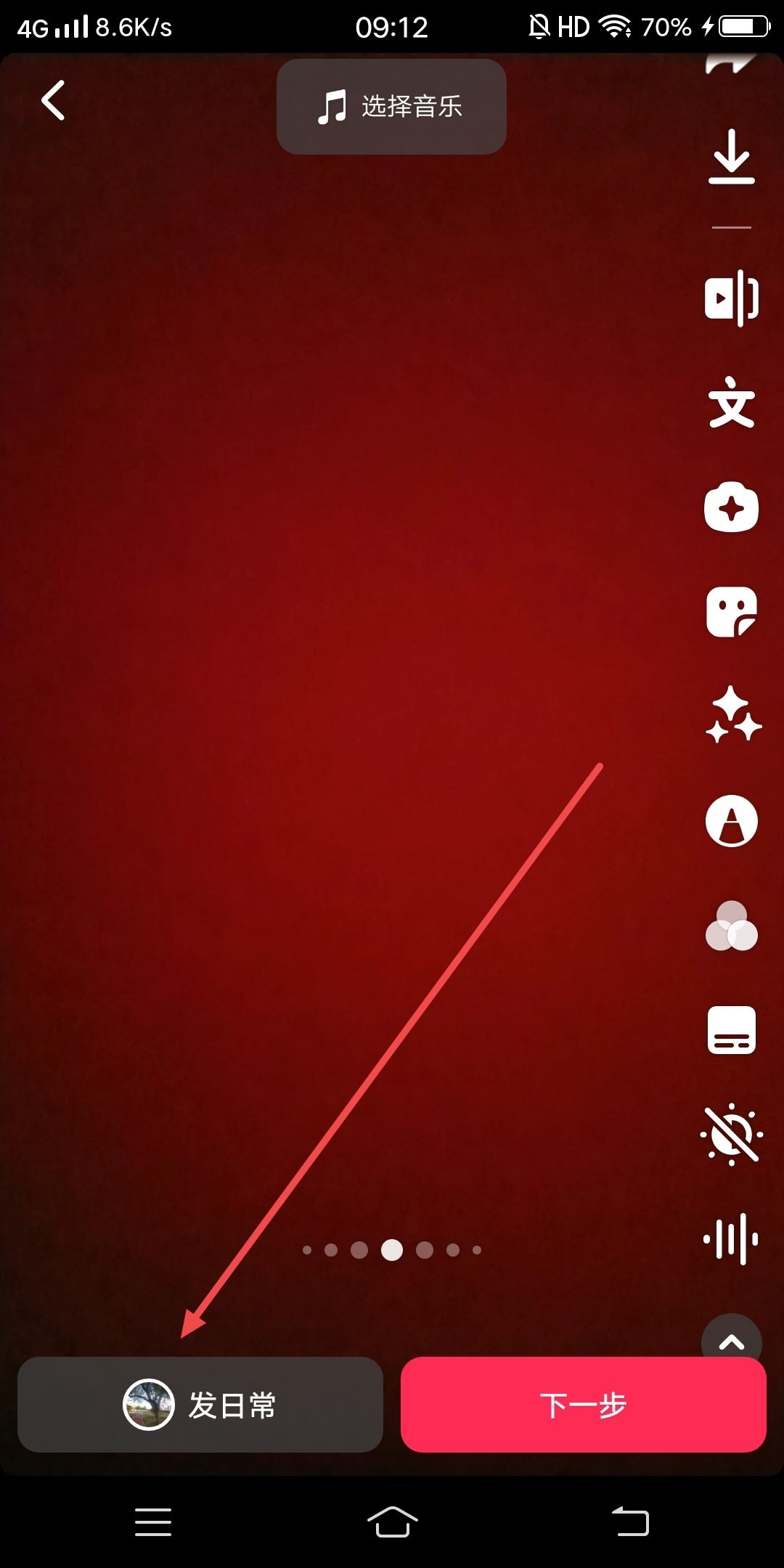This screenshot has width=784, height=1568.
Task: Open the template camera-plus icon
Action: pyautogui.click(x=731, y=507)
